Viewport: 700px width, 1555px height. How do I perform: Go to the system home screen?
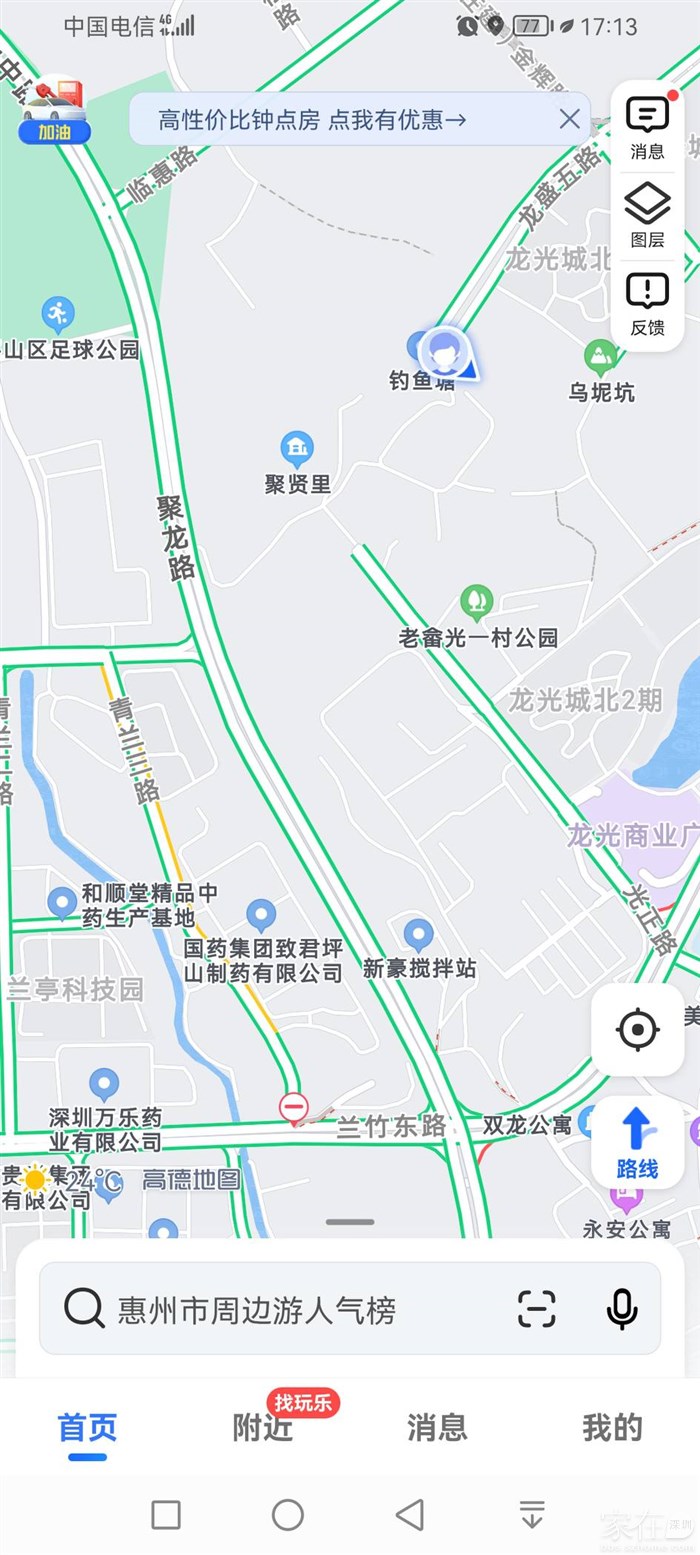(287, 1515)
